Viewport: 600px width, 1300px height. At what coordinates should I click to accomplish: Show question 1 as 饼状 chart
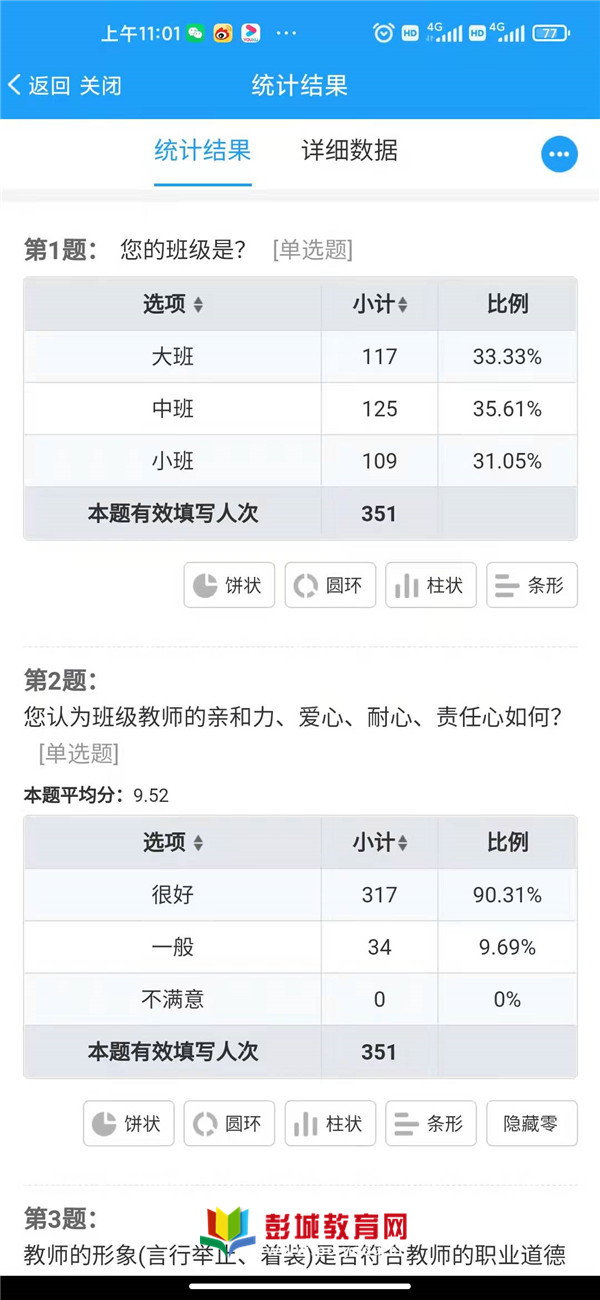[229, 585]
